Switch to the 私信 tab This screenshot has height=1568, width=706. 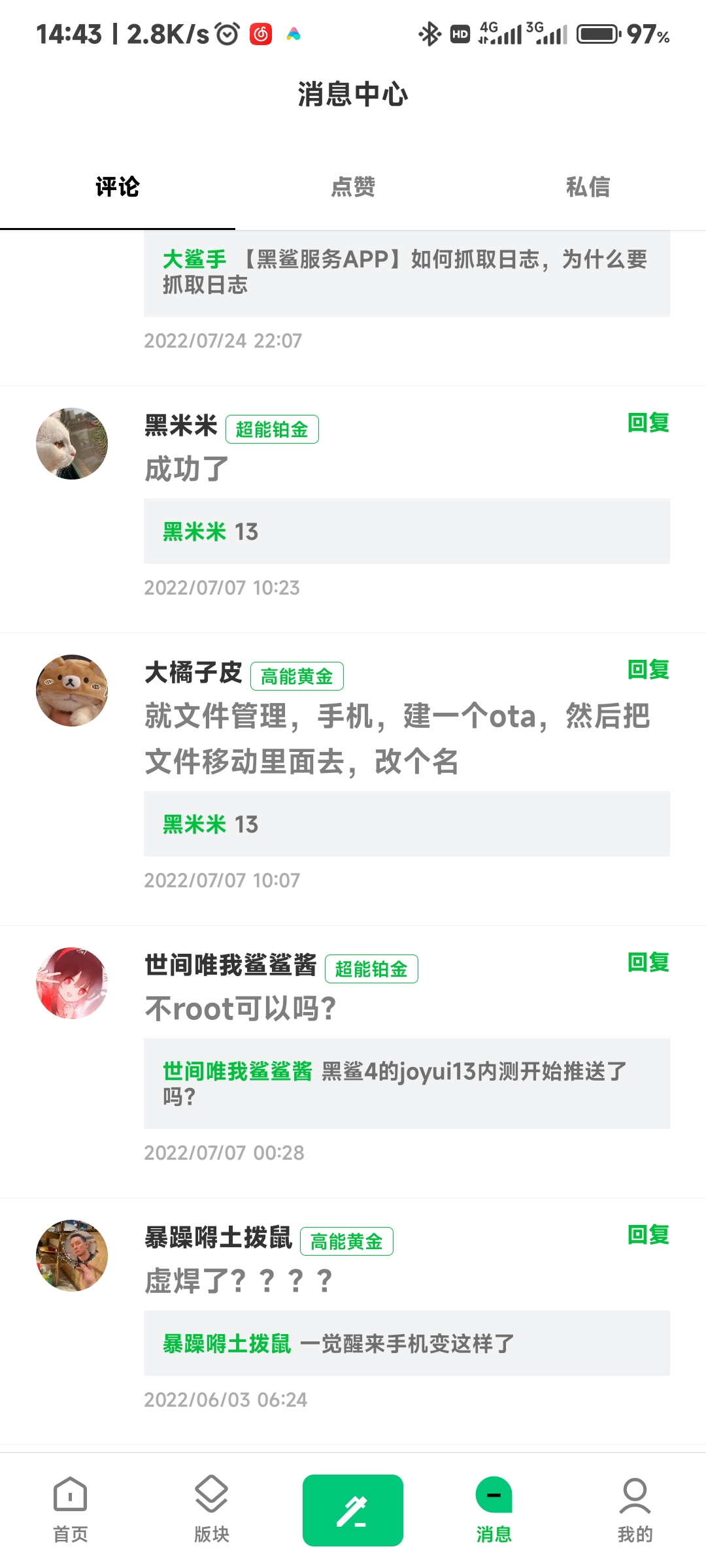click(587, 188)
